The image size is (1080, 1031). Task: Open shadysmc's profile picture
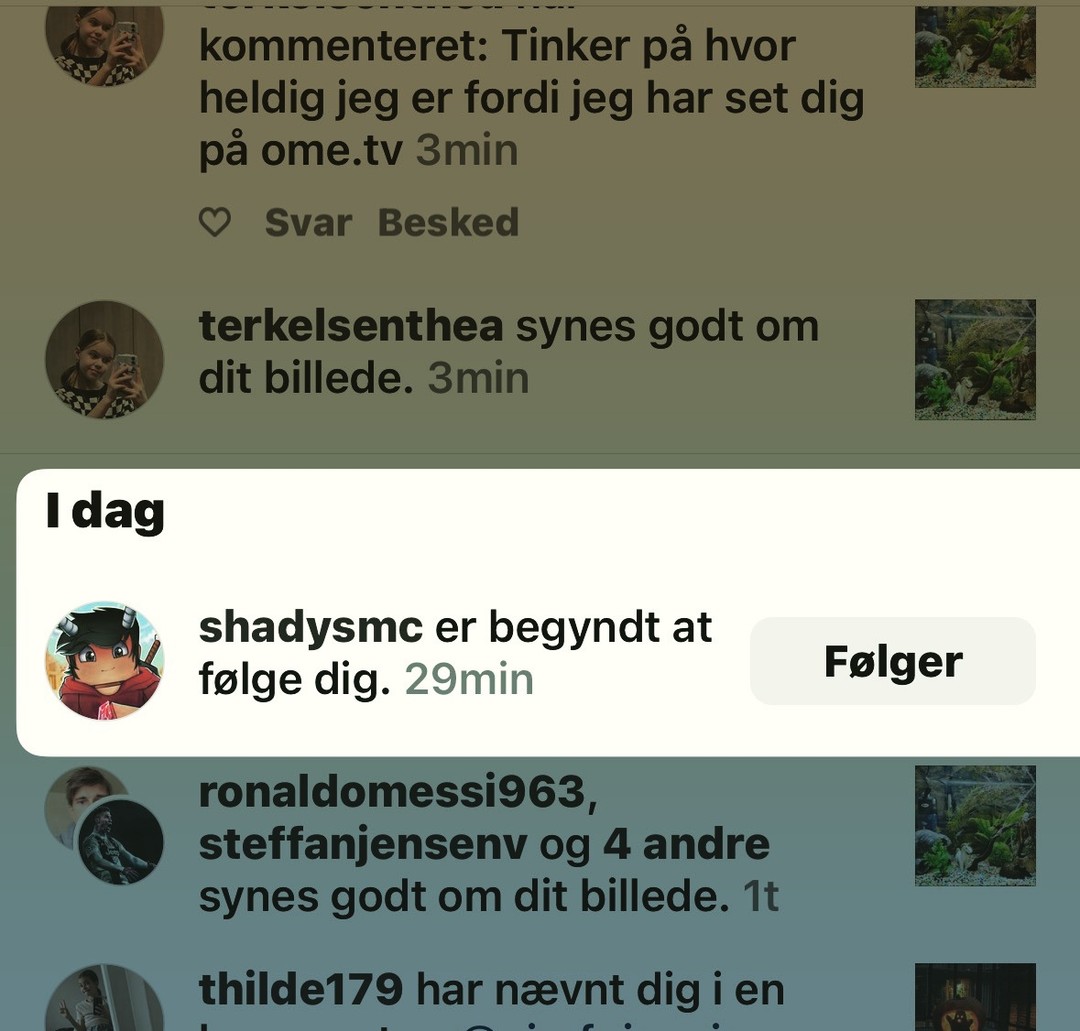(x=104, y=661)
